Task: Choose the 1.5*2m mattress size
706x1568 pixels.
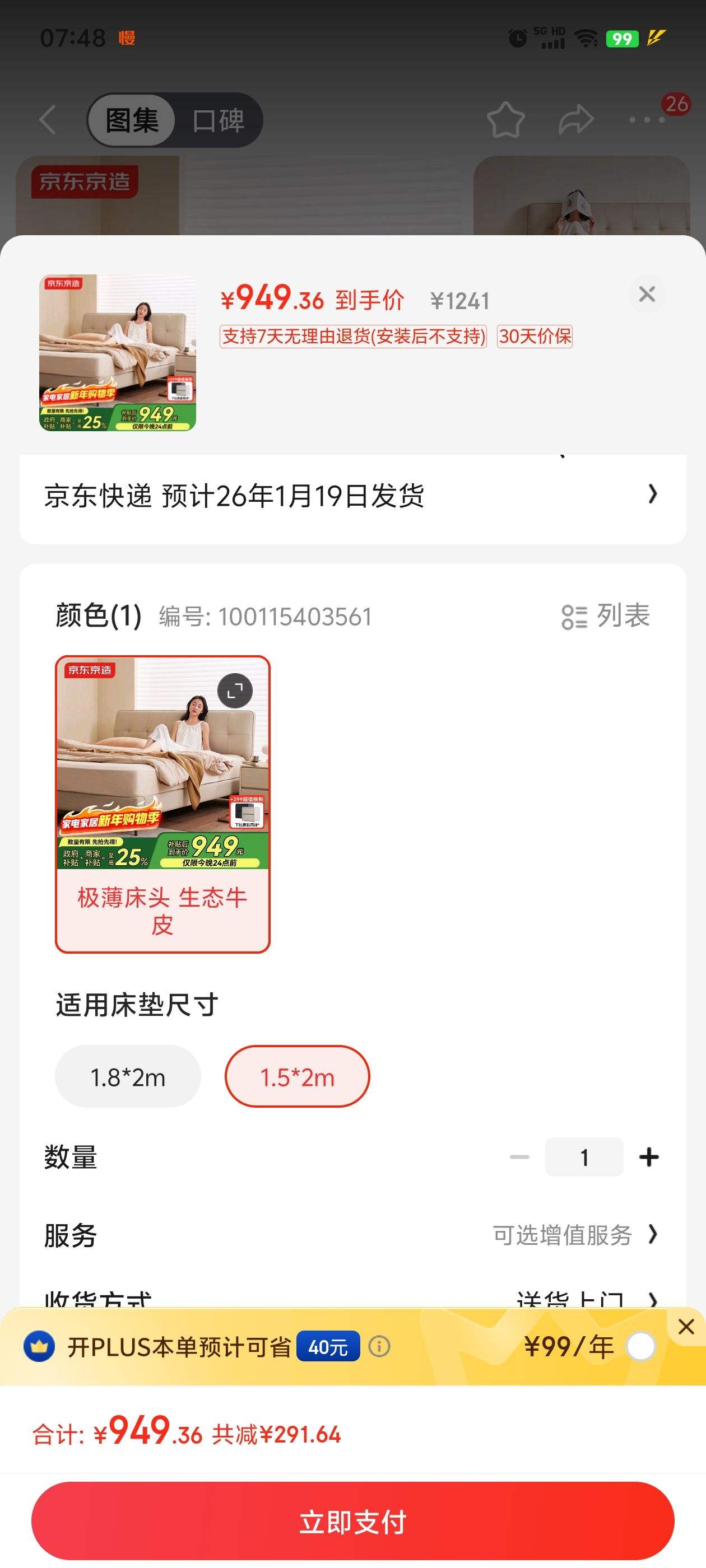Action: point(298,1077)
